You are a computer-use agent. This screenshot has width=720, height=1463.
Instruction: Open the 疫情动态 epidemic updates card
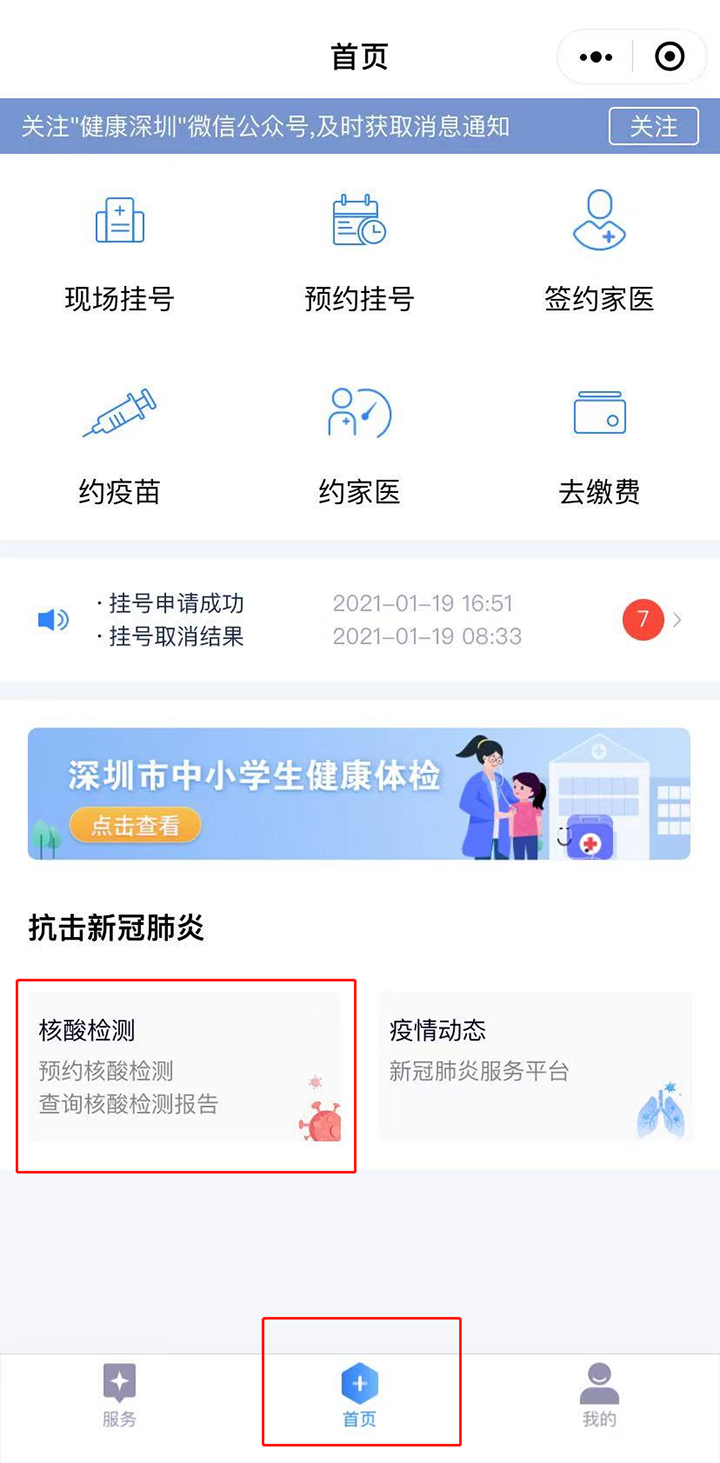coord(535,1067)
